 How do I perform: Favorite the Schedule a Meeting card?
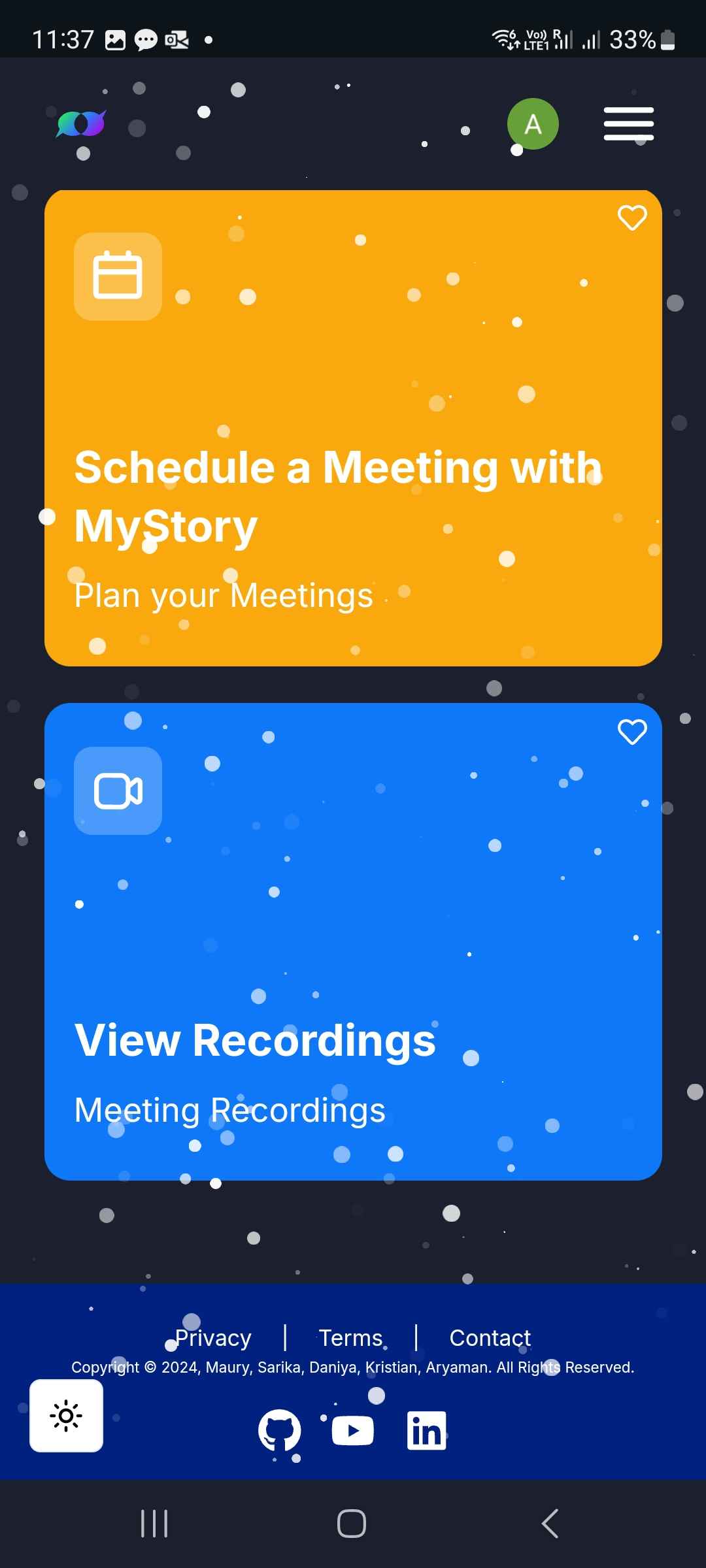coord(632,218)
